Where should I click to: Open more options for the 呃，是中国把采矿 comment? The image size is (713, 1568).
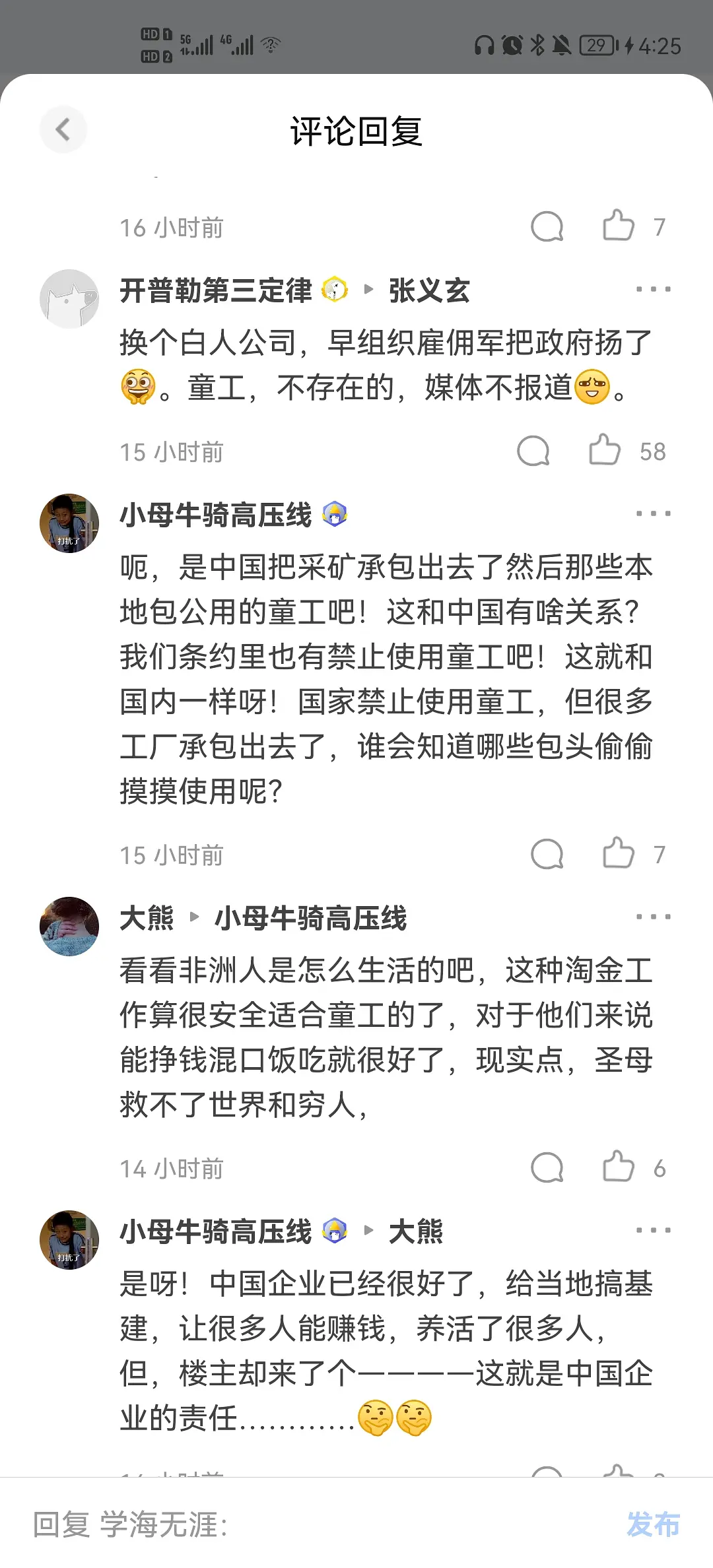(x=652, y=513)
